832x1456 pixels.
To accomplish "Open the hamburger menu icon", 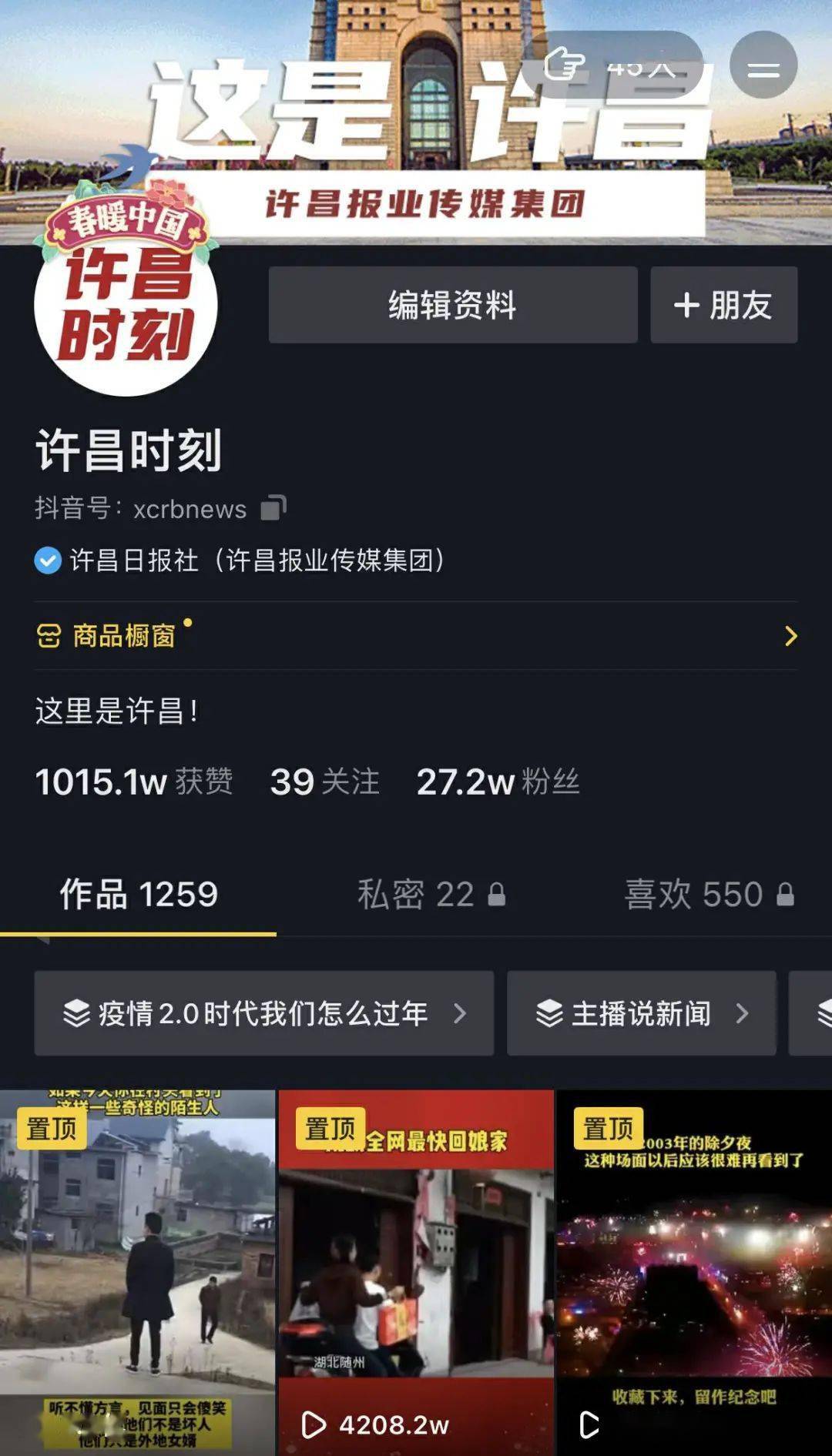I will (763, 66).
